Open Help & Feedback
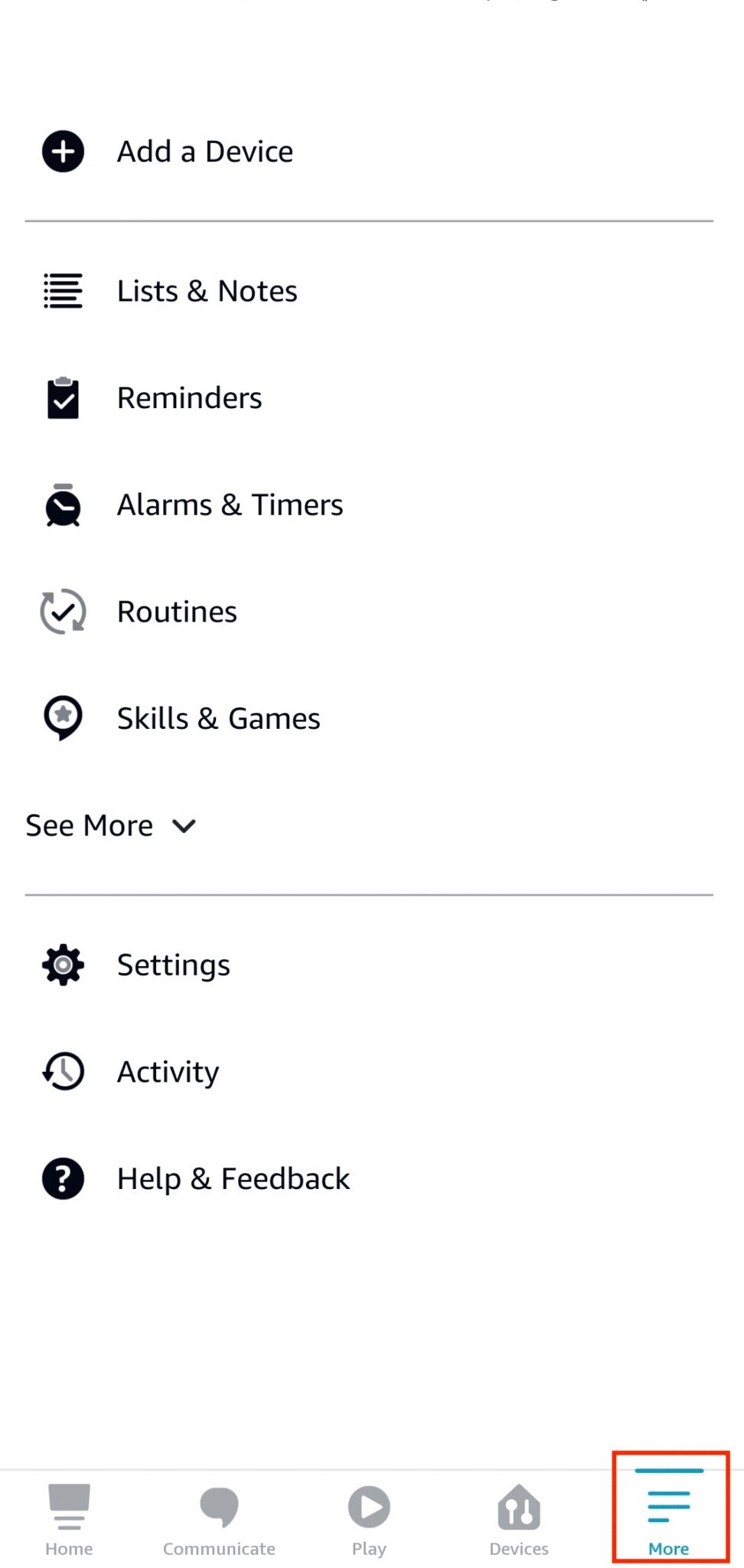 point(232,1178)
